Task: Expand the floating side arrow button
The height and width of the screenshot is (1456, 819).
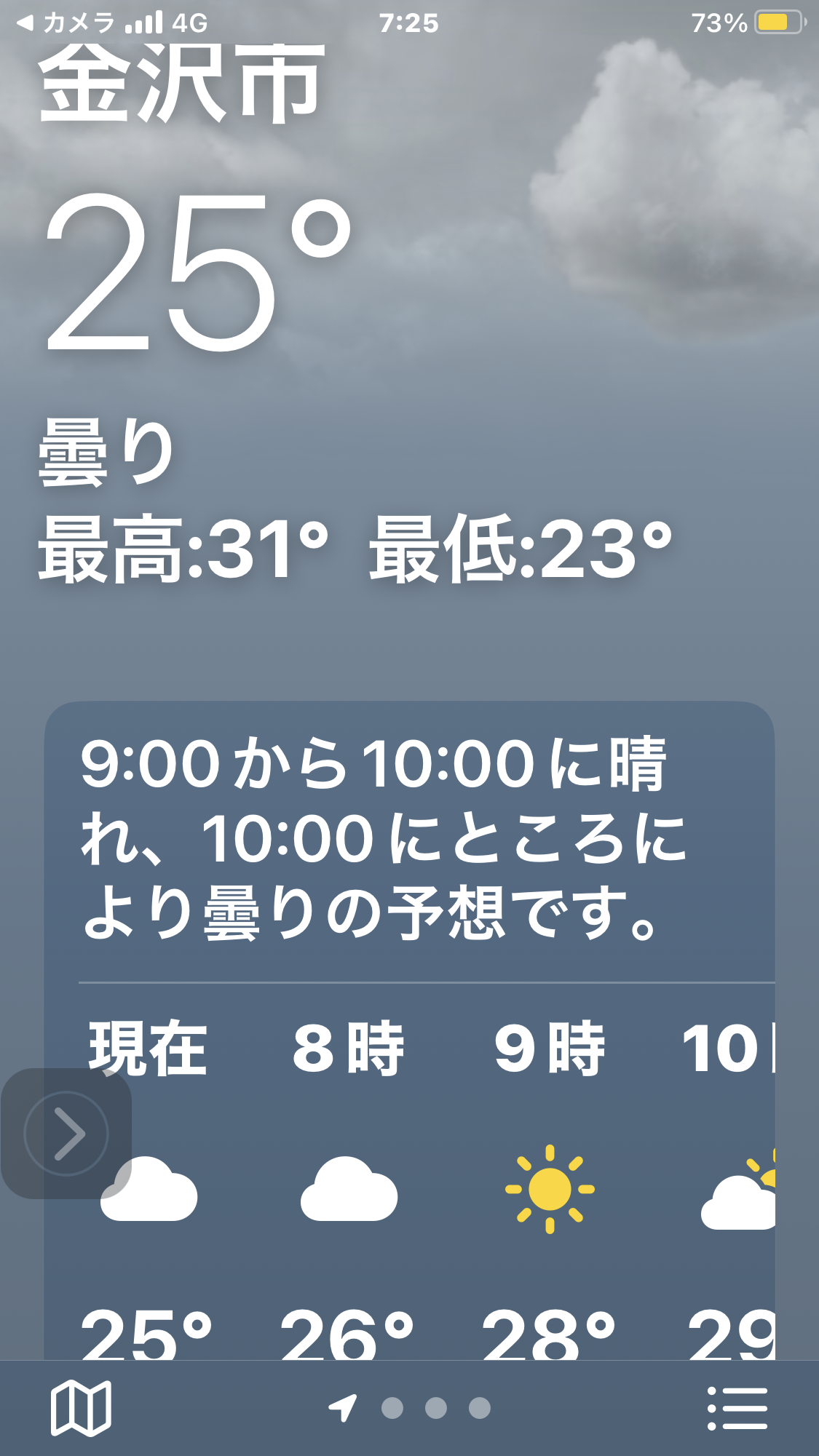Action: [67, 1133]
